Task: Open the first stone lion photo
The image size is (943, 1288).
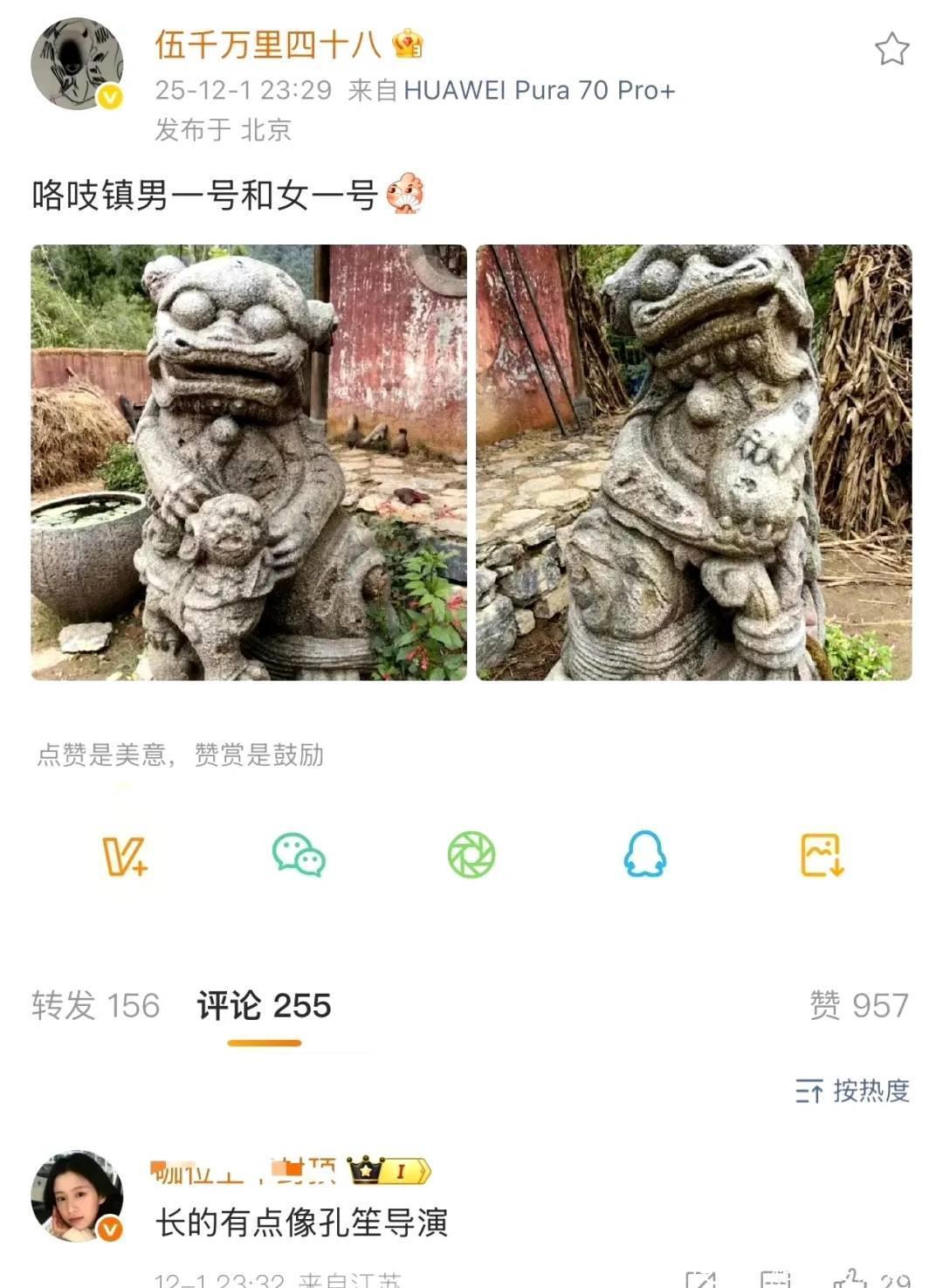Action: click(x=249, y=462)
